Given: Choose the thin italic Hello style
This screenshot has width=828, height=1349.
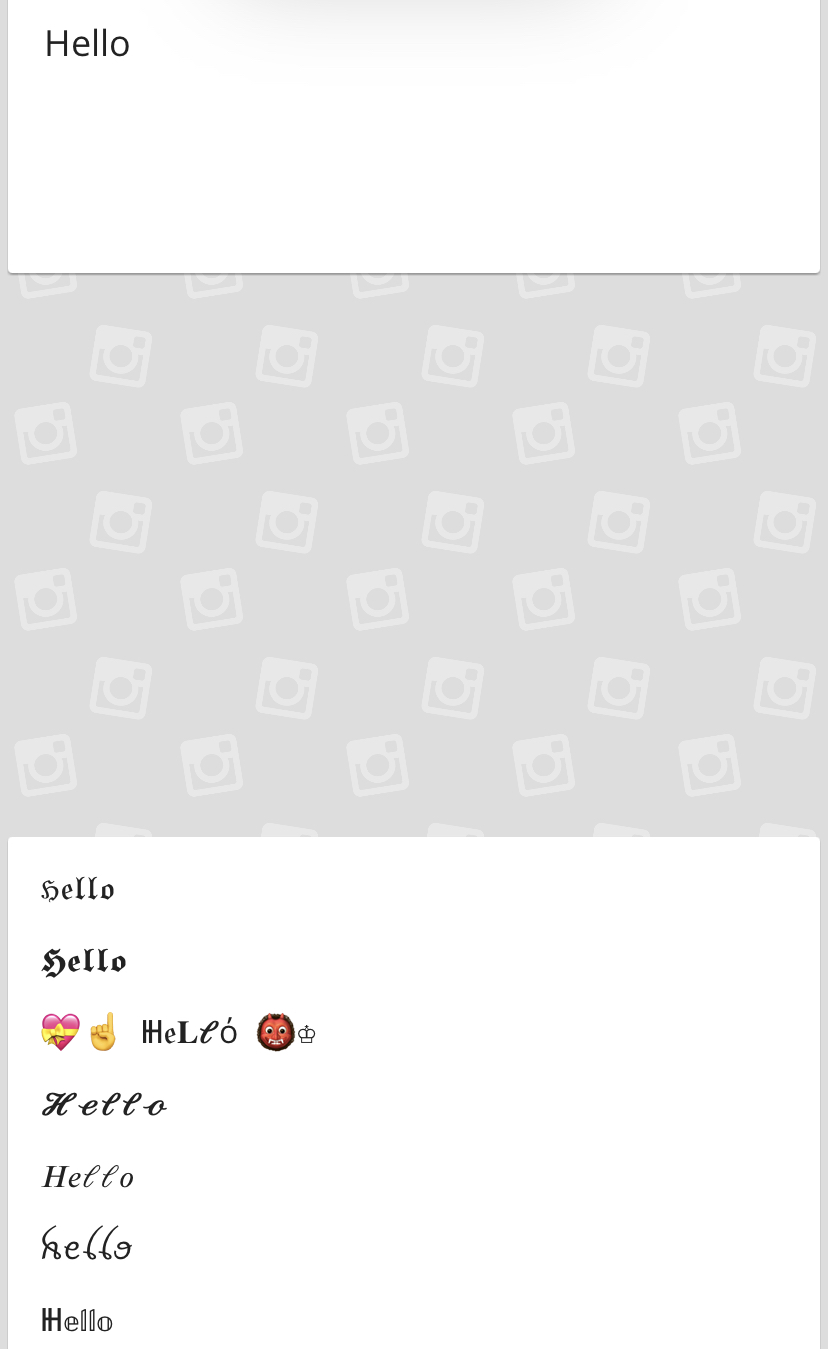Looking at the screenshot, I should (88, 1177).
